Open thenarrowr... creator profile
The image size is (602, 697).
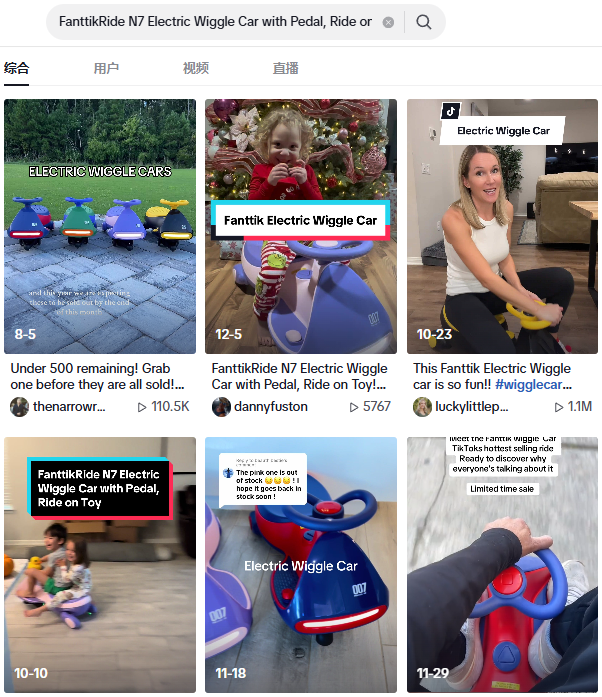pos(58,407)
